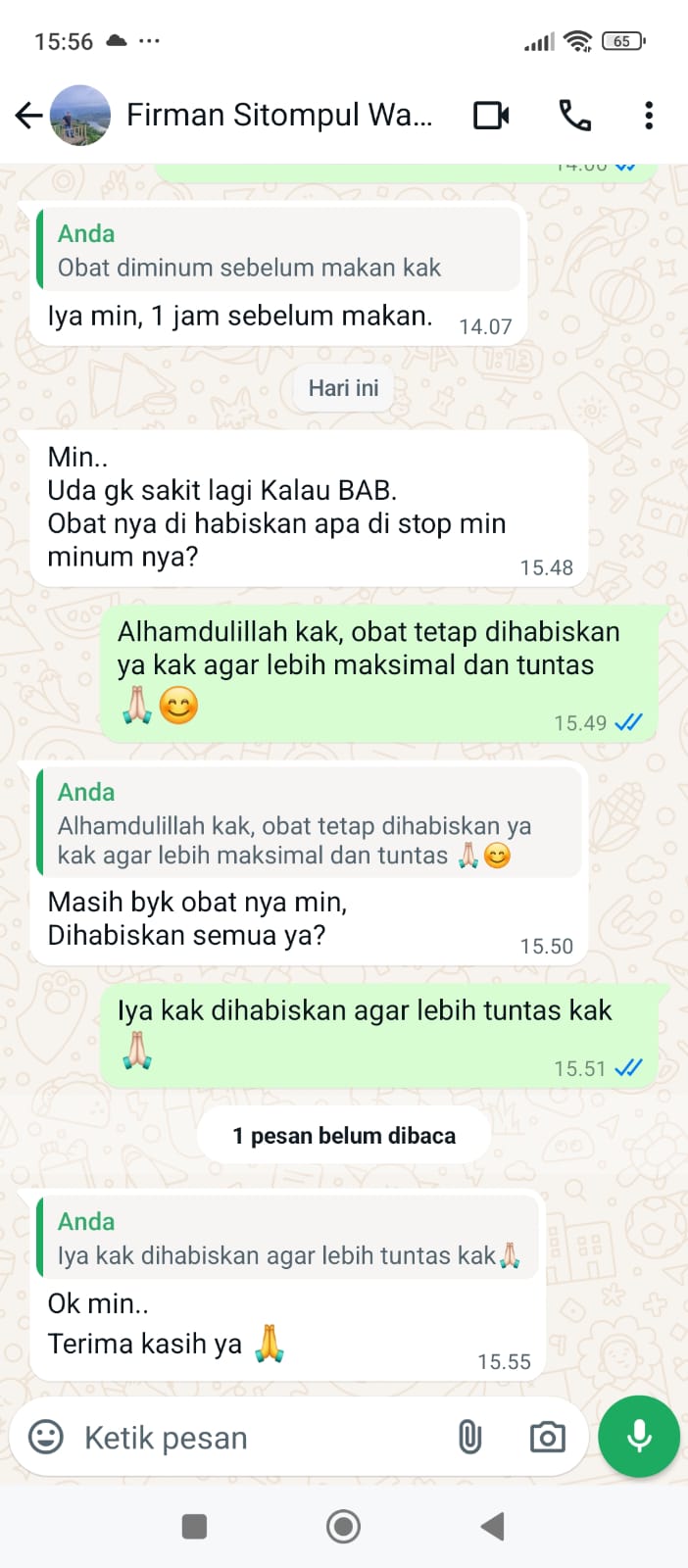Open Firman Sitompul's contact info
The height and width of the screenshot is (1568, 688).
[x=279, y=116]
